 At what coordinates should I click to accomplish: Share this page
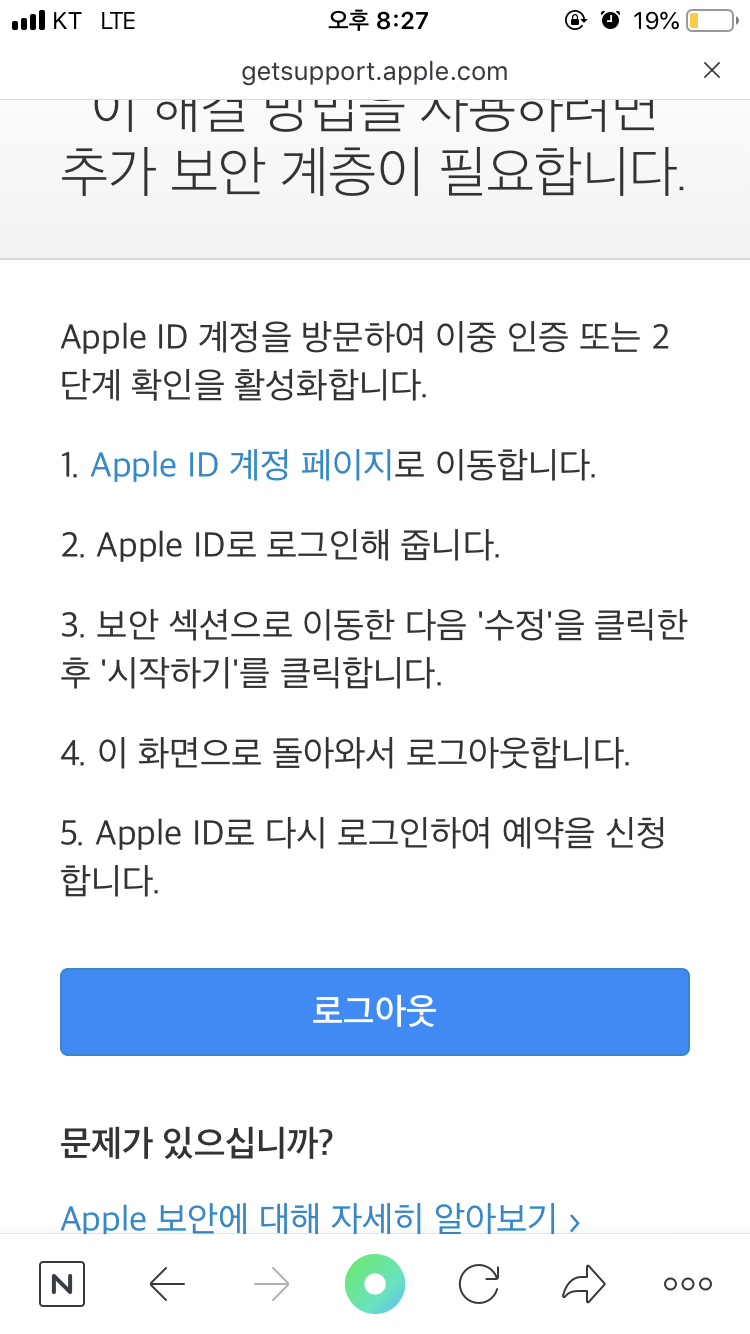pos(583,1284)
